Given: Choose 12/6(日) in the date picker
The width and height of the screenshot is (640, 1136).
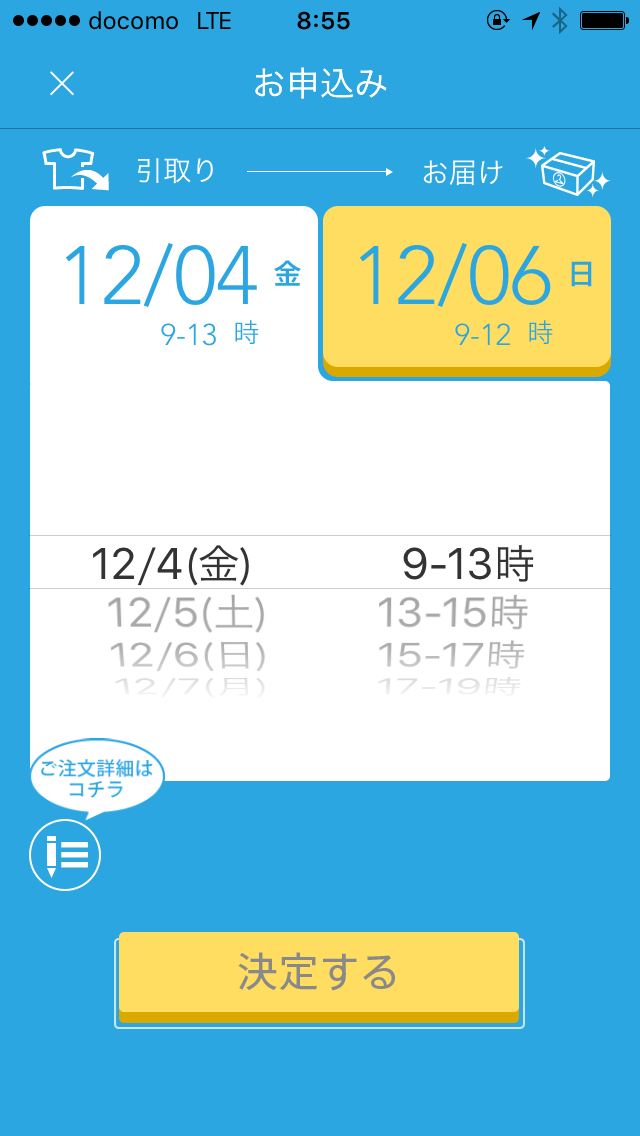Looking at the screenshot, I should click(x=188, y=656).
